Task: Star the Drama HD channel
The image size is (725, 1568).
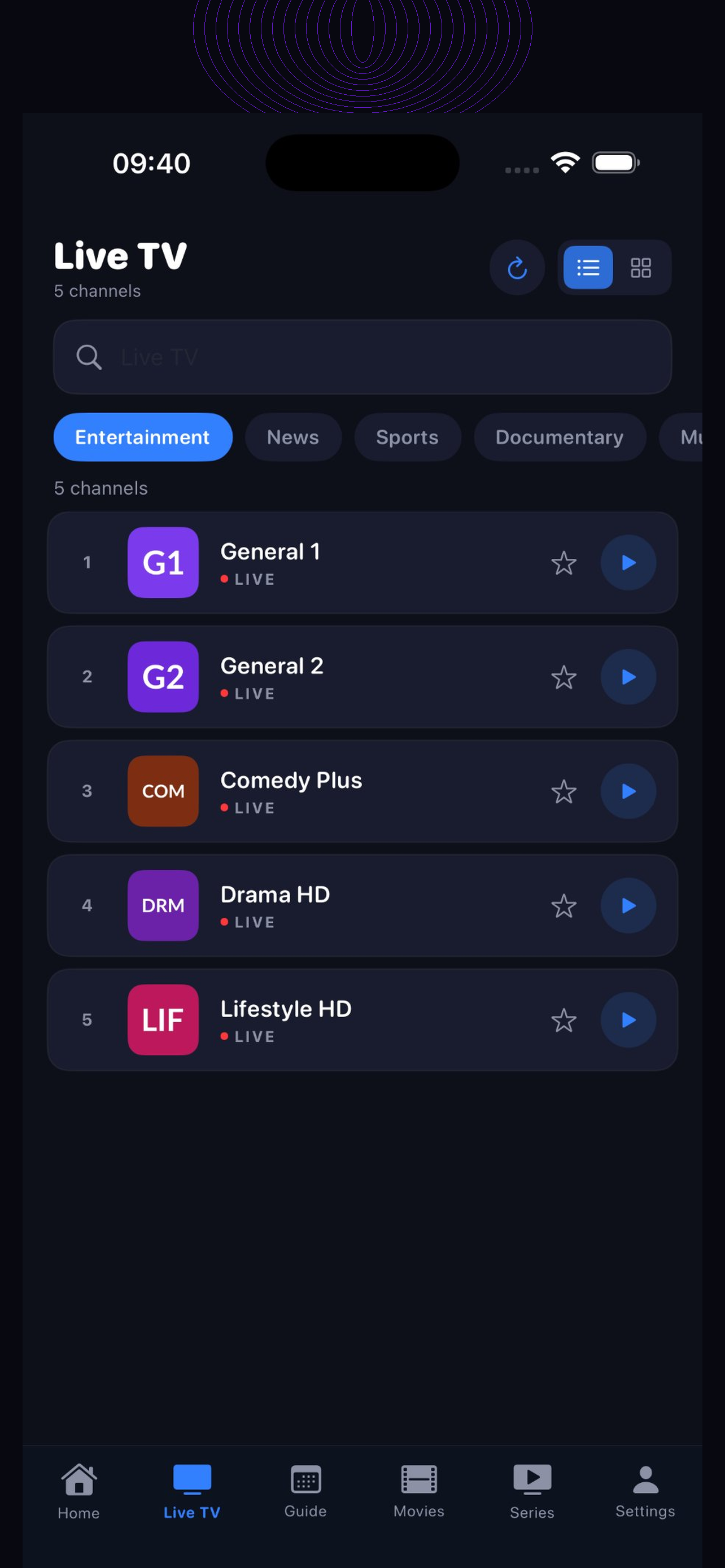Action: [x=564, y=906]
